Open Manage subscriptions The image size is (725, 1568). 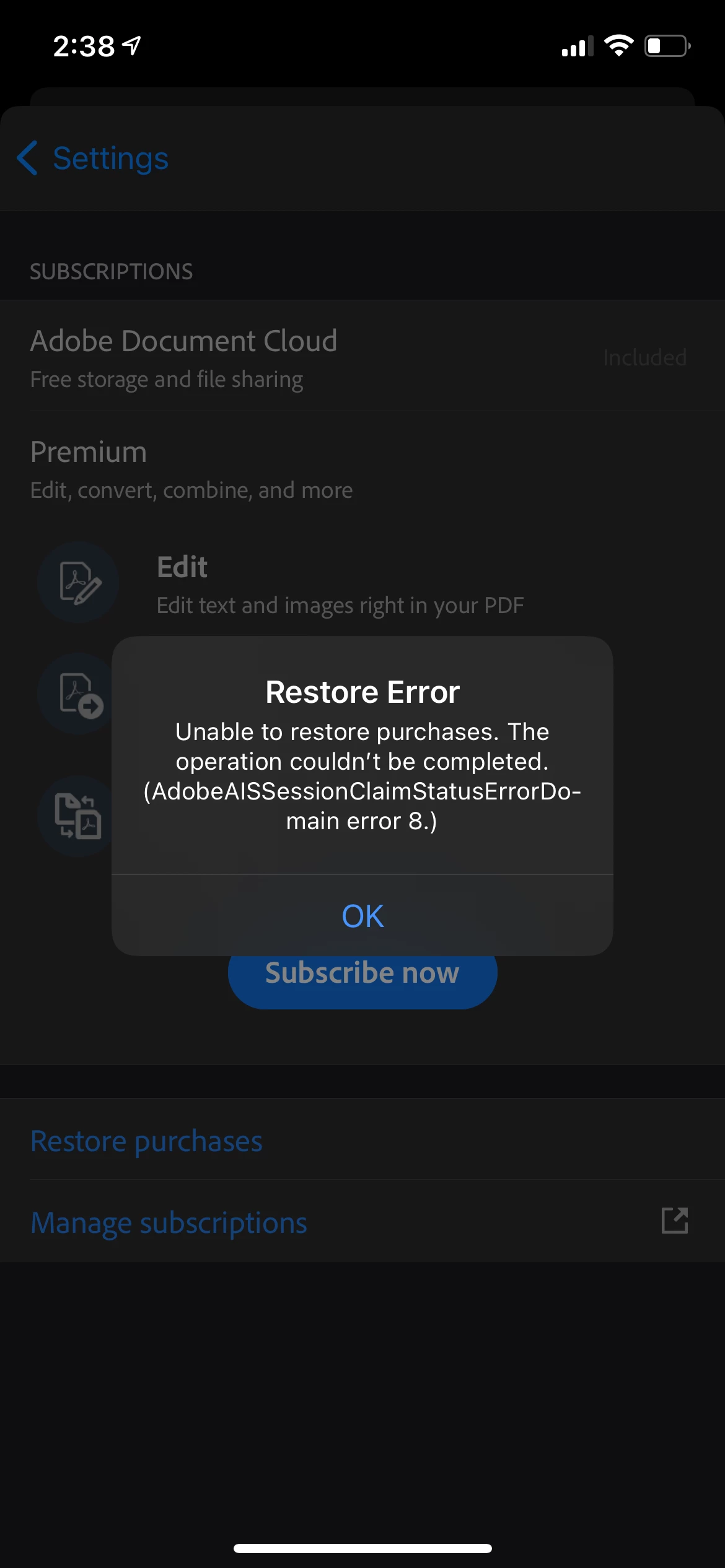point(169,1222)
